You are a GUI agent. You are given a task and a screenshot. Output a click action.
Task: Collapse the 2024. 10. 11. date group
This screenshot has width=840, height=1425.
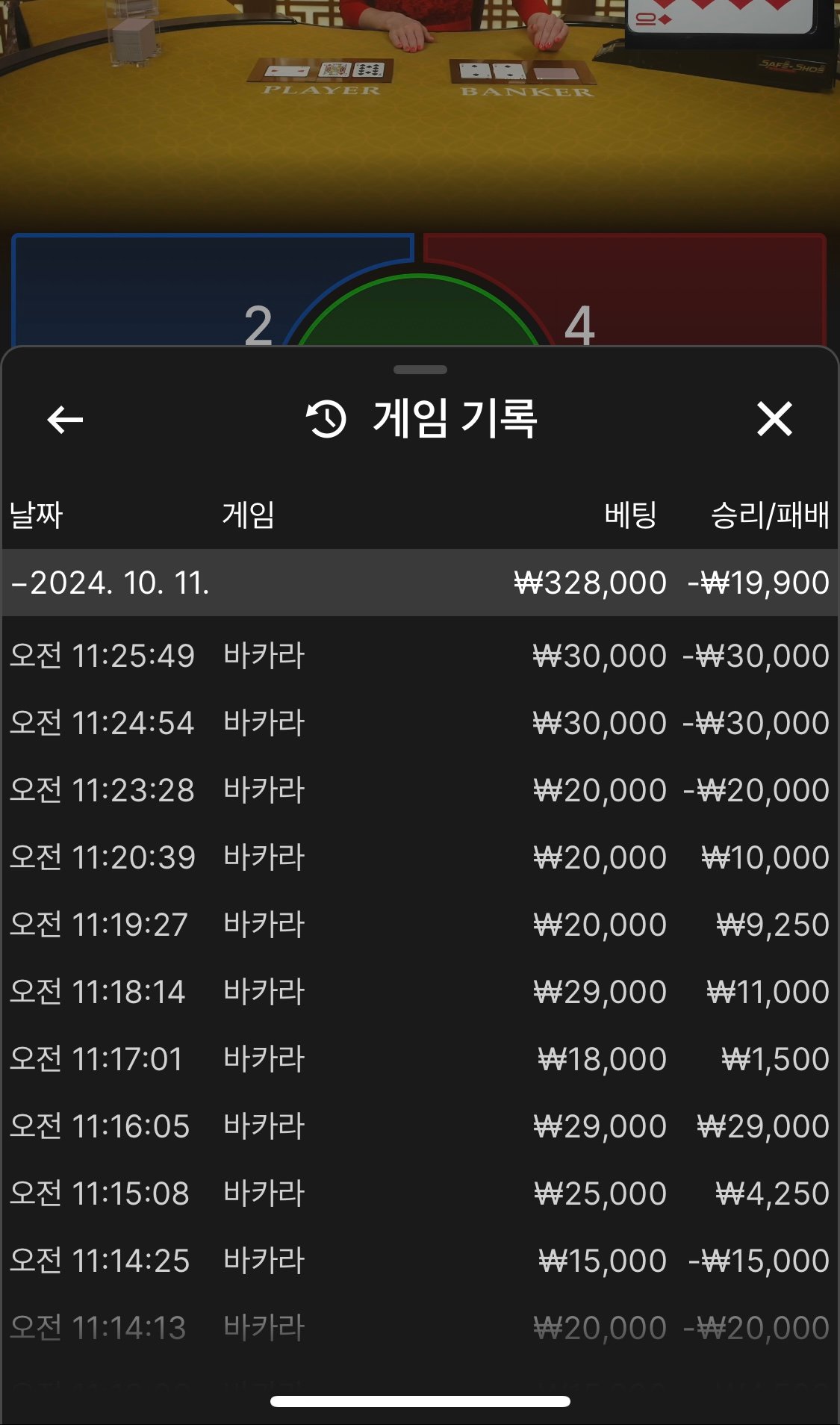[x=111, y=583]
